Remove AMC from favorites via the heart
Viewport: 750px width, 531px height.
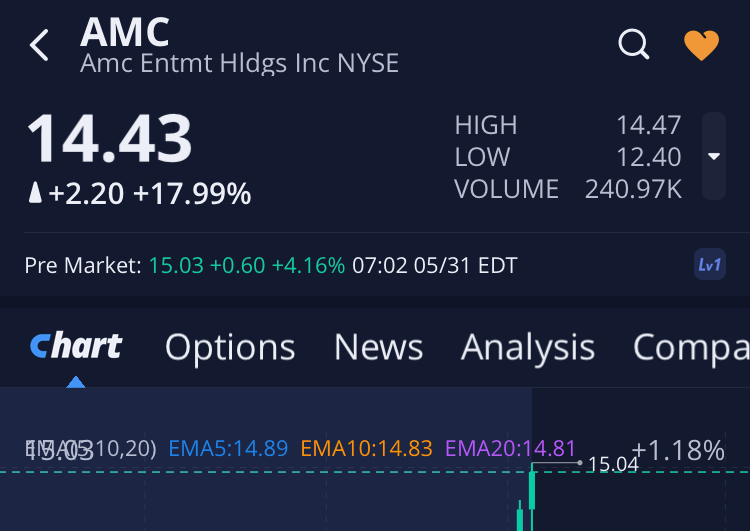(x=701, y=45)
